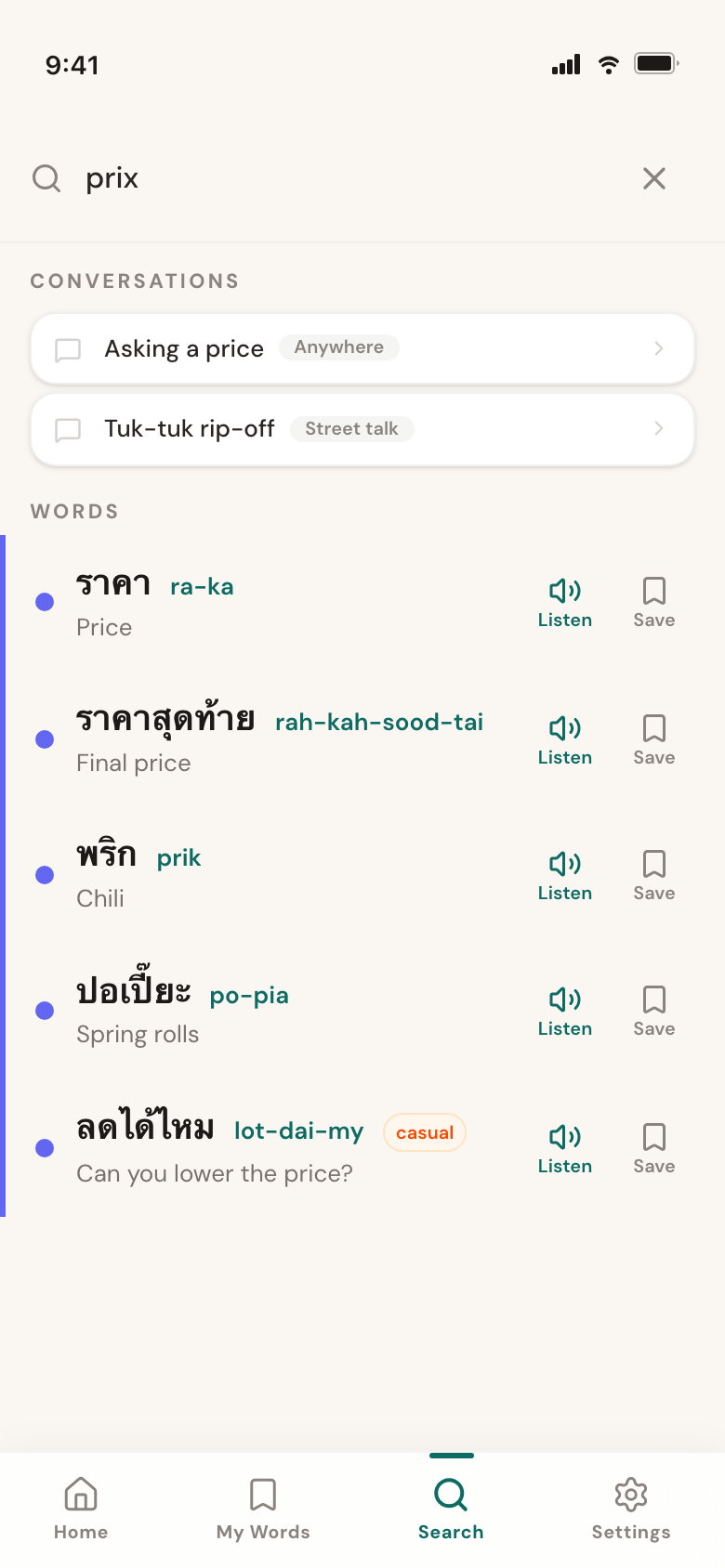Play pronunciation for ราคา using Listen icon
The image size is (725, 1568).
pos(564,589)
